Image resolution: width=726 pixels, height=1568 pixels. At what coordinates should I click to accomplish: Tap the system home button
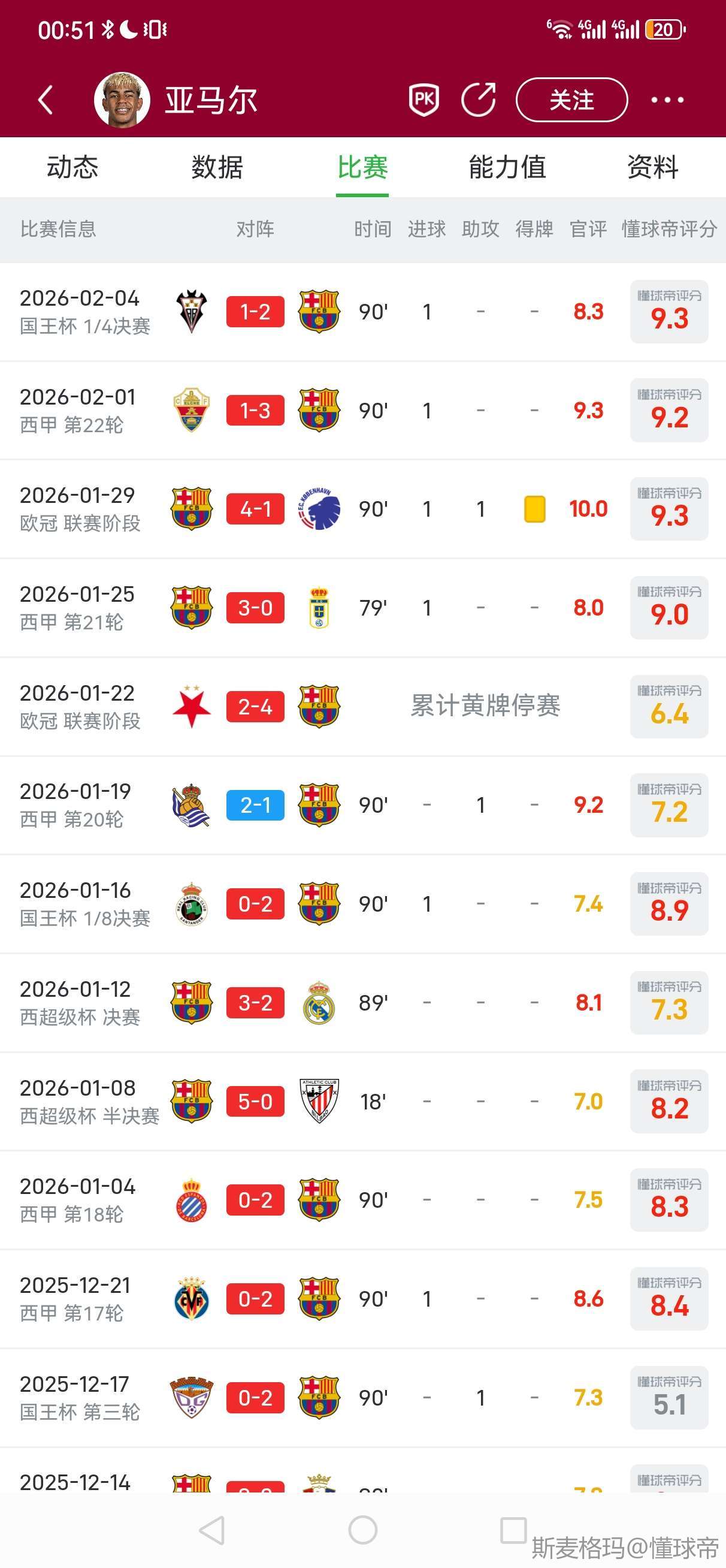coord(362,1530)
